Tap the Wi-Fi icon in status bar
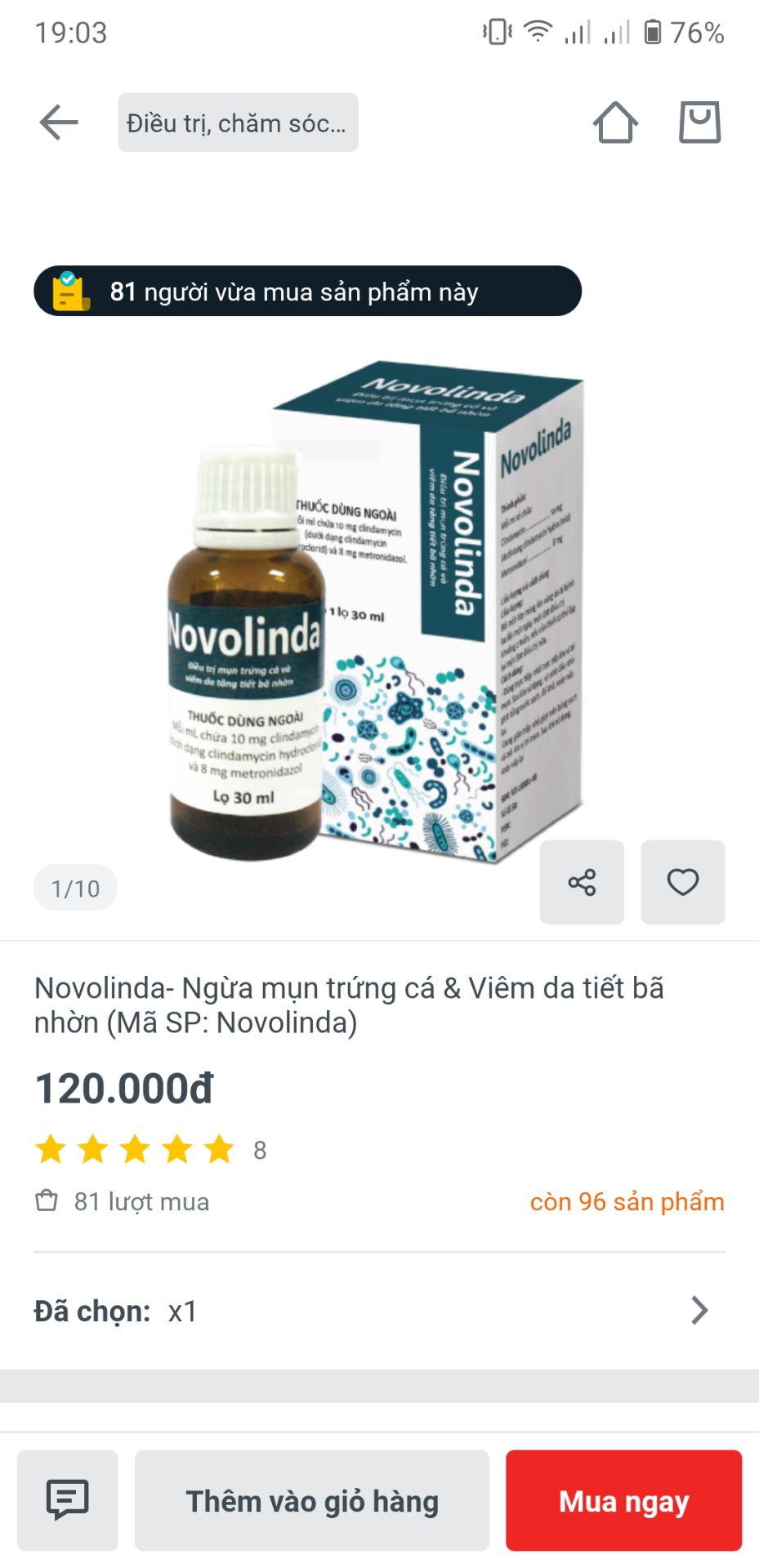The width and height of the screenshot is (759, 1568). [535, 31]
